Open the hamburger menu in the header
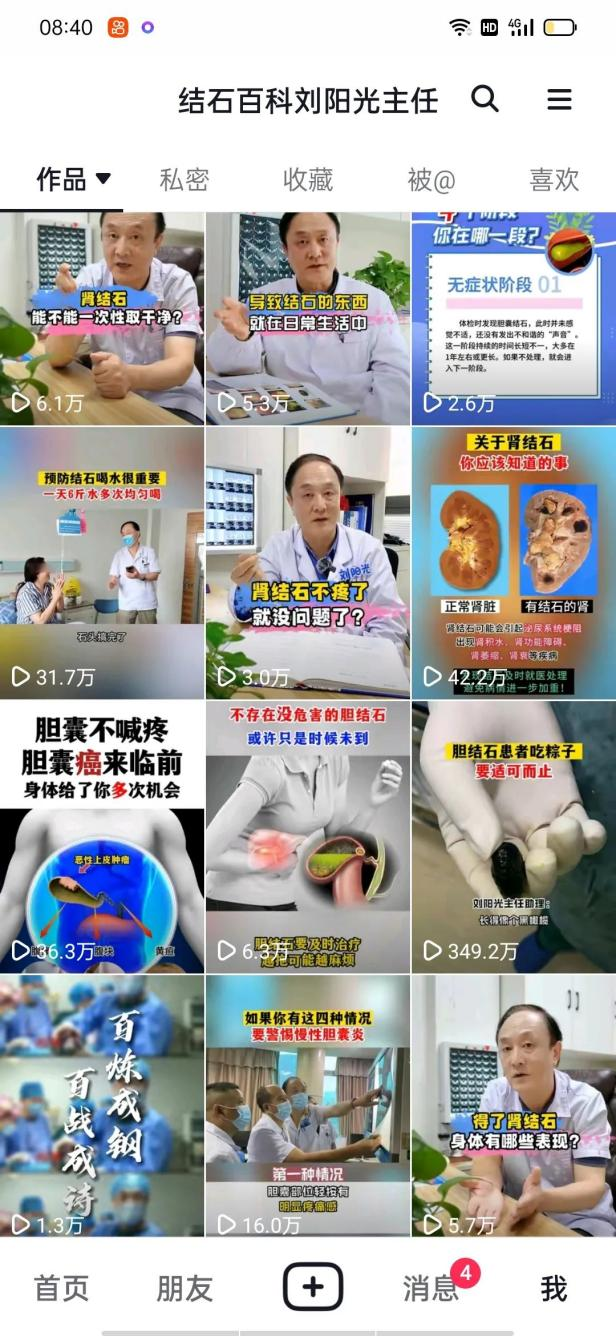This screenshot has width=616, height=1336. point(560,99)
